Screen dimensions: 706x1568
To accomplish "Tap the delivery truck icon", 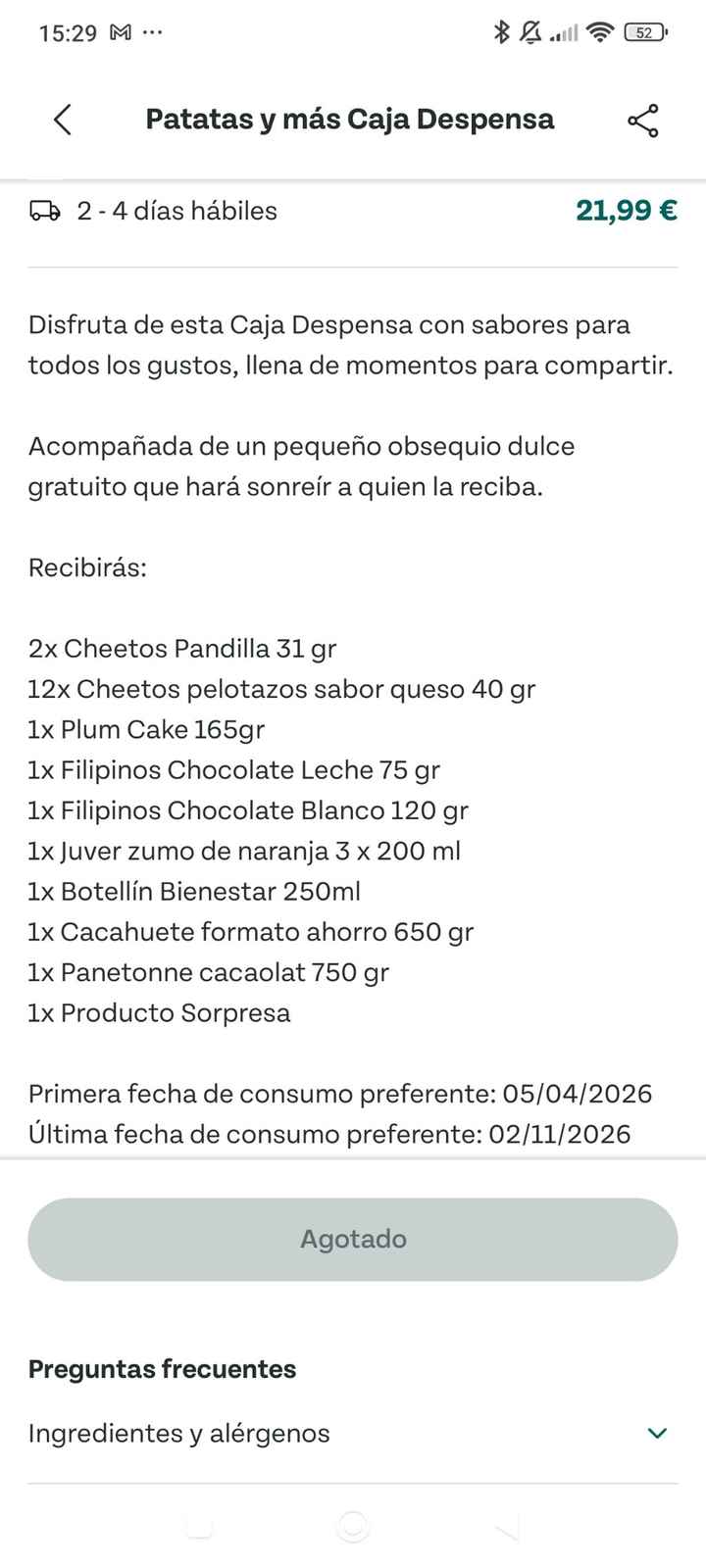I will click(42, 210).
